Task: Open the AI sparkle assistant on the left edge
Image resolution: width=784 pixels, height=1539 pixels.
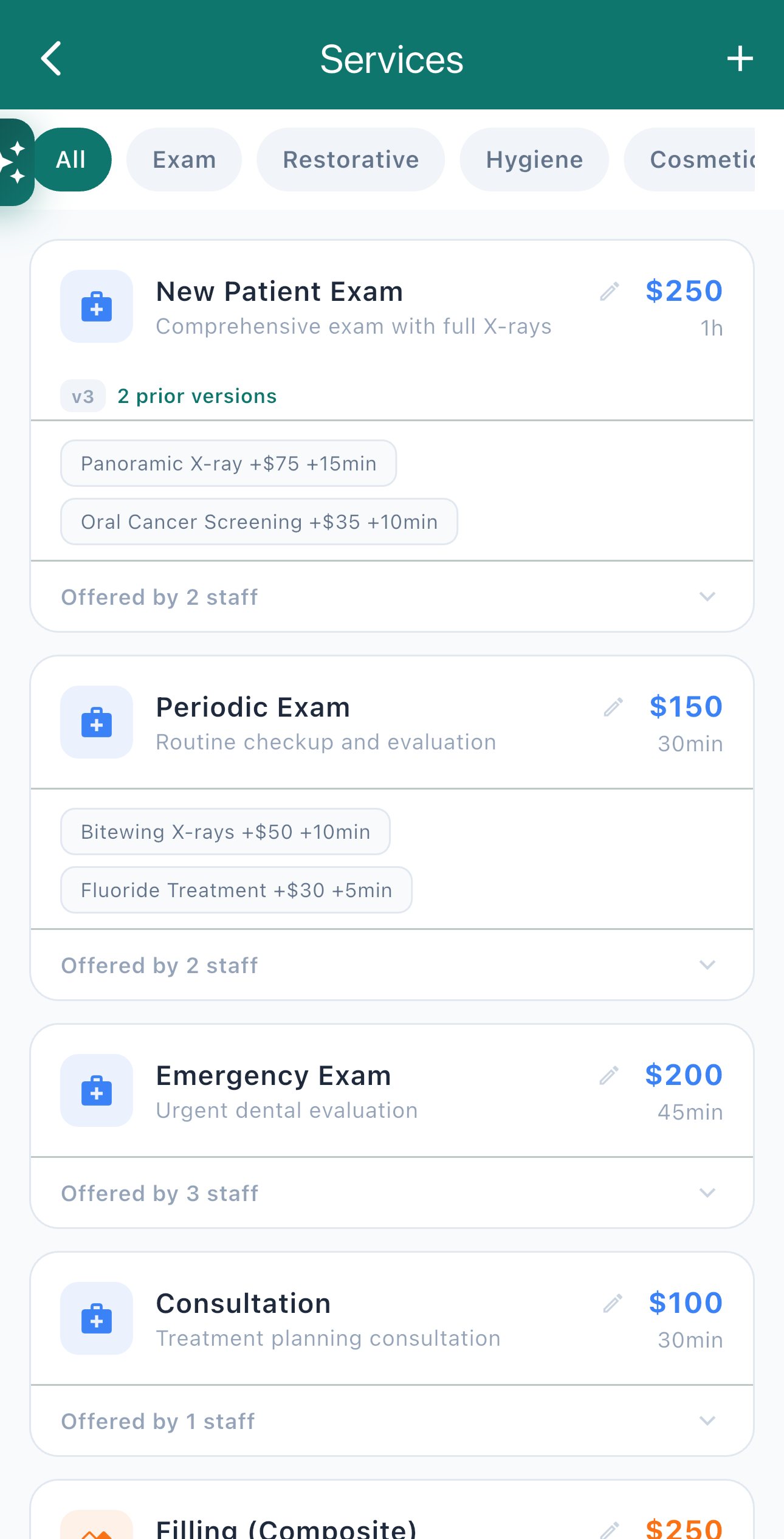Action: pos(15,159)
